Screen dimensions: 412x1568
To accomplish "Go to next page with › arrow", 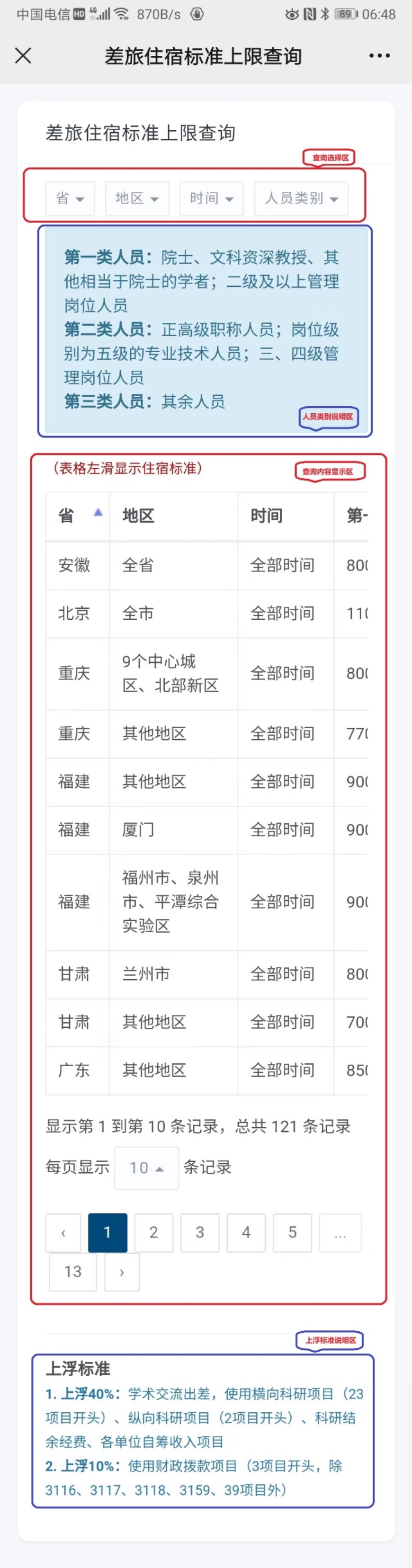I will click(122, 1272).
